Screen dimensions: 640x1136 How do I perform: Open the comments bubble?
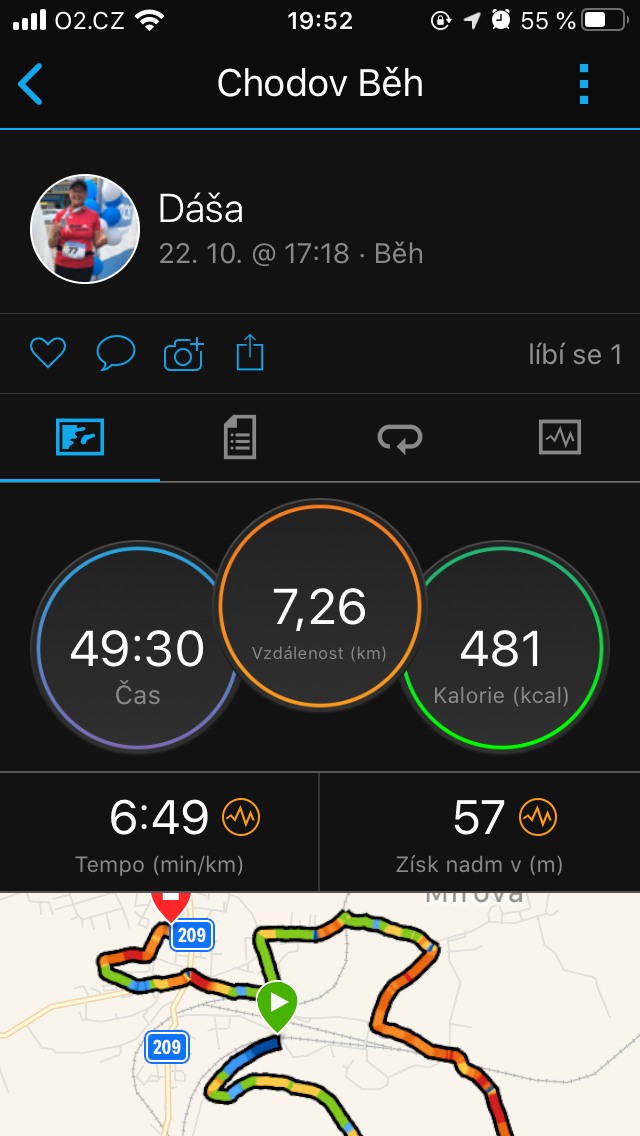coord(116,354)
